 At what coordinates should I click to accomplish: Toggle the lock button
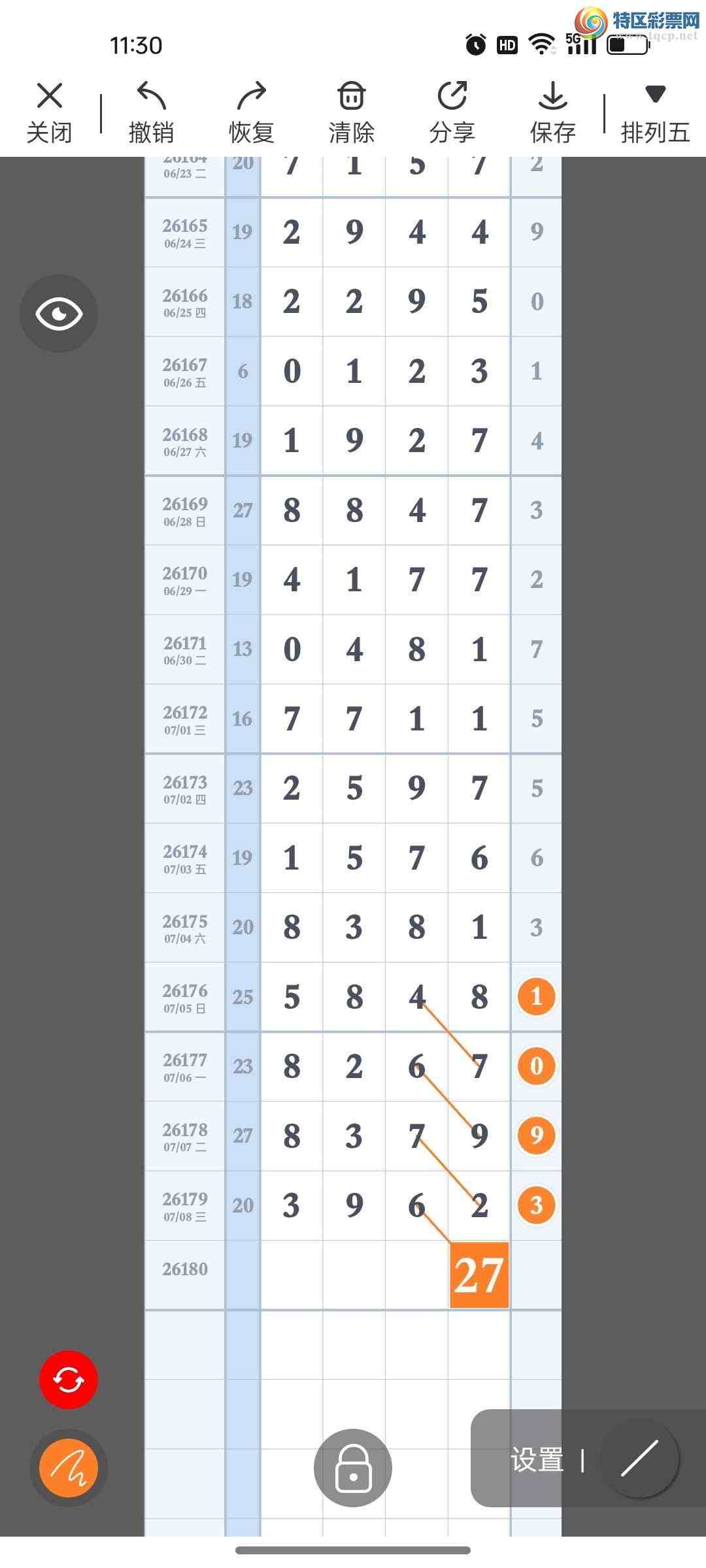(x=353, y=1468)
